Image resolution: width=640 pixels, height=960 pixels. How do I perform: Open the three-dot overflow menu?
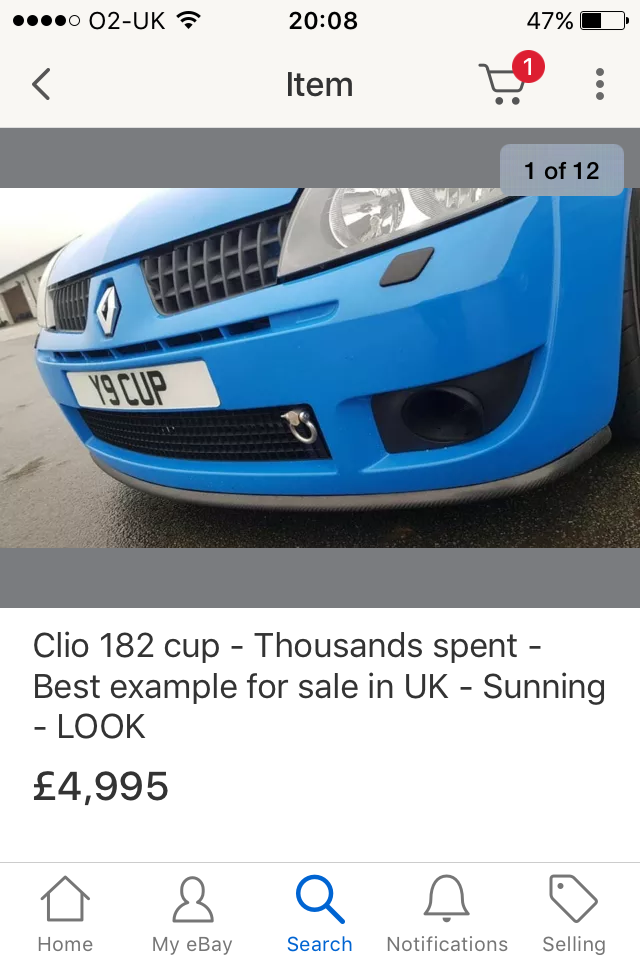(x=599, y=85)
